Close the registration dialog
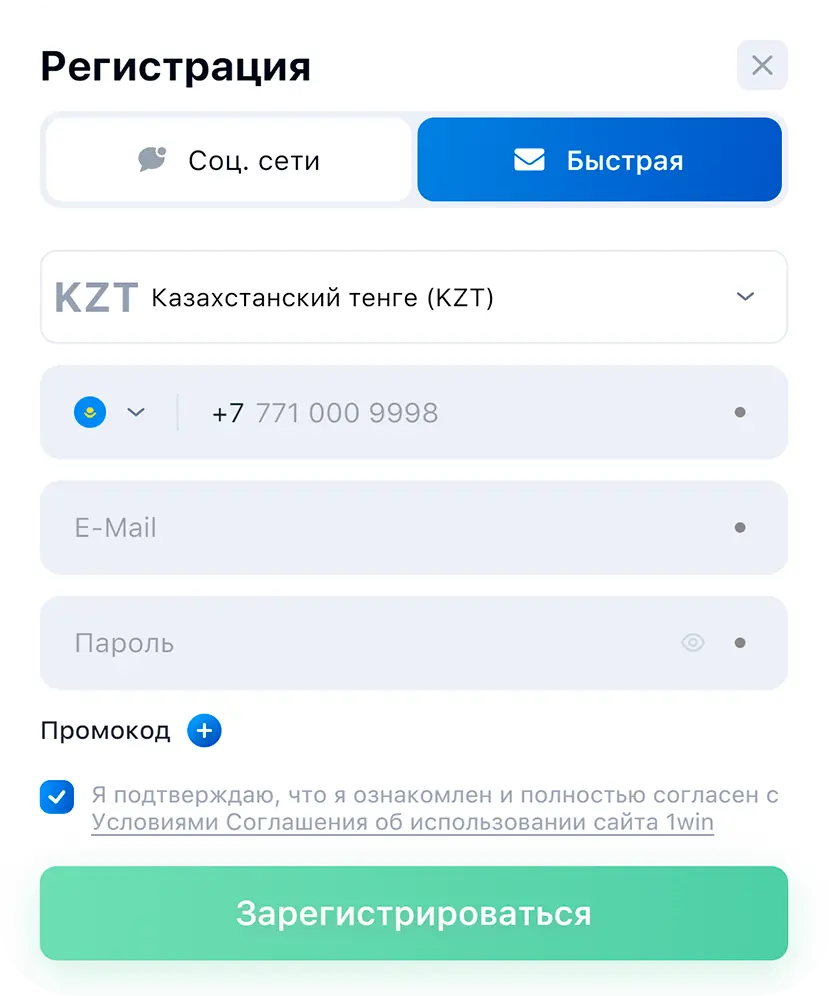Viewport: 829px width, 996px height. (x=762, y=66)
